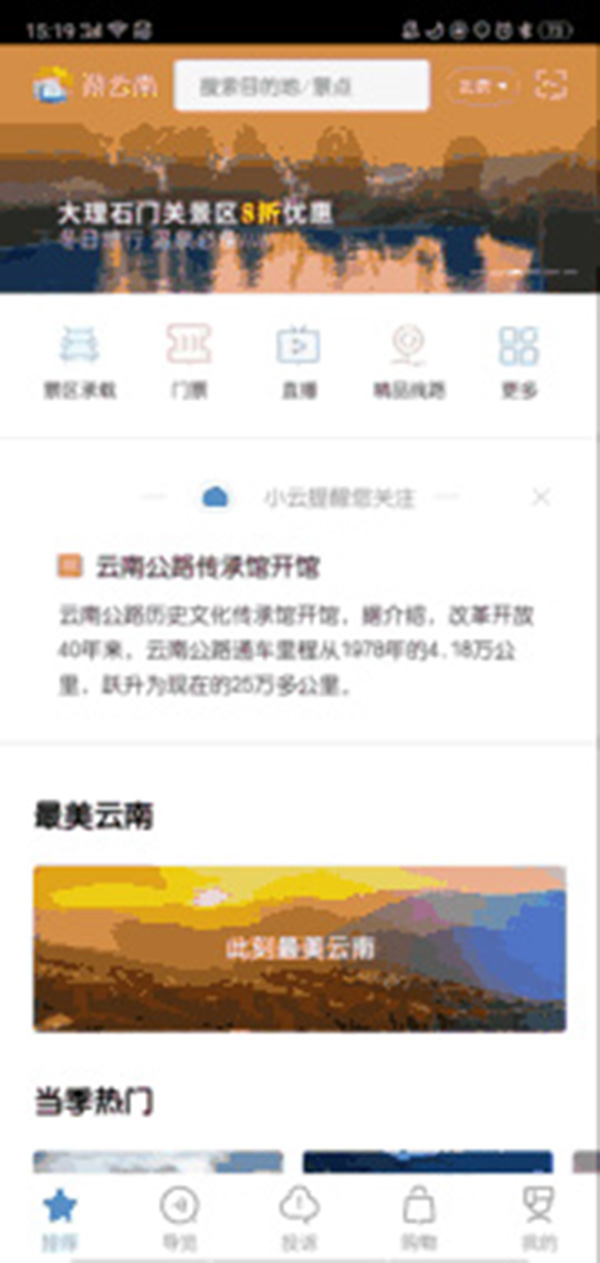The width and height of the screenshot is (600, 1263).
Task: Switch to the 投诉 complaints tab
Action: [300, 1220]
